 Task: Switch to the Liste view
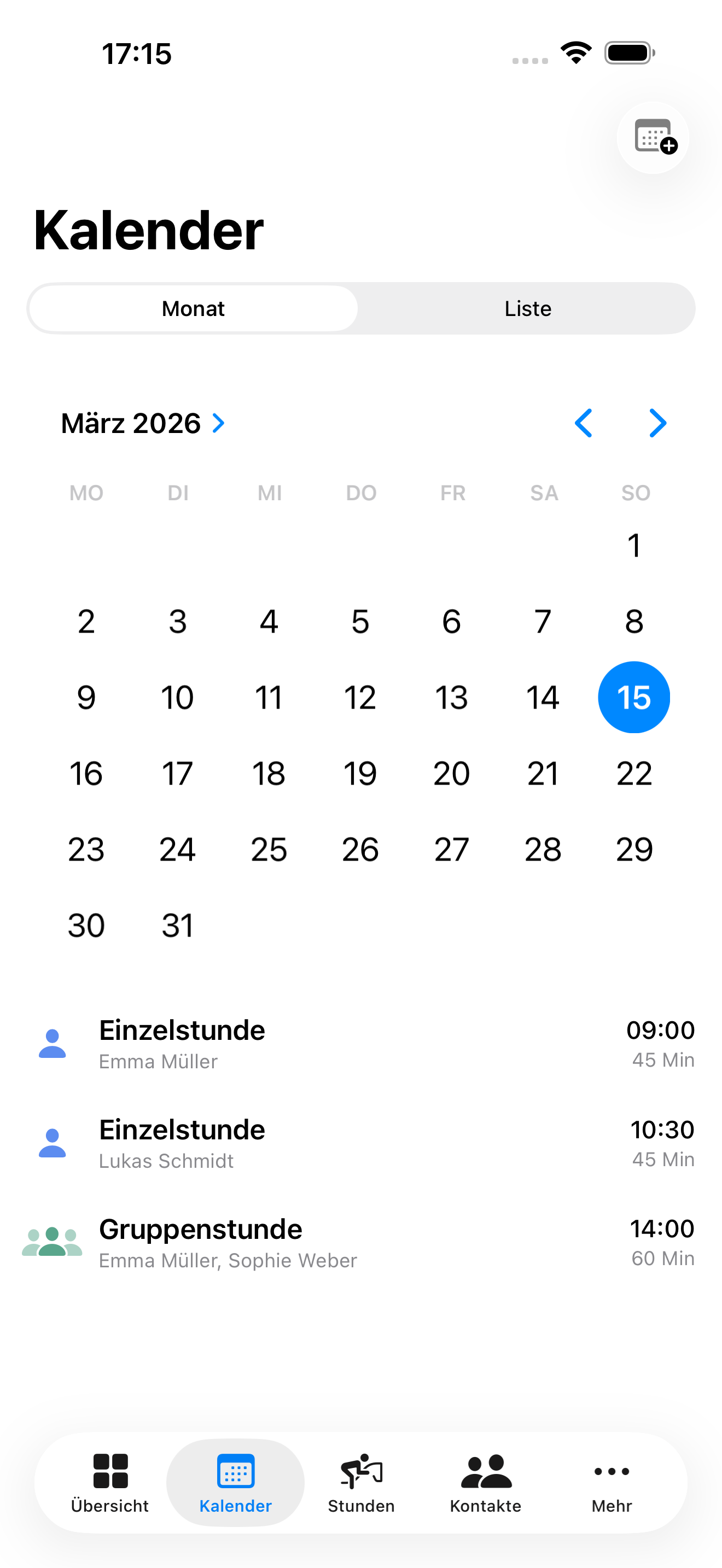tap(527, 308)
